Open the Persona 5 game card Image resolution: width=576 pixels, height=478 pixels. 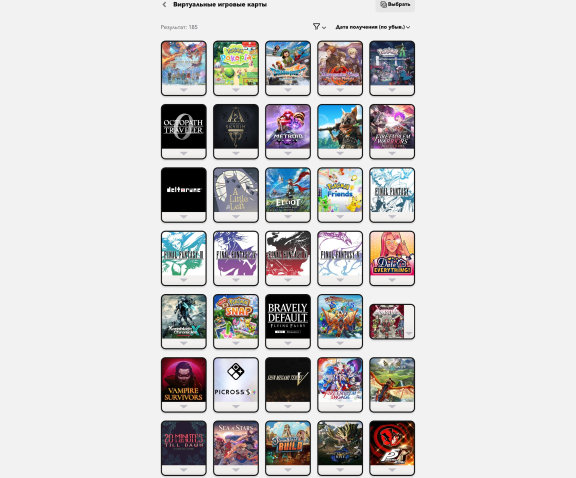click(392, 448)
